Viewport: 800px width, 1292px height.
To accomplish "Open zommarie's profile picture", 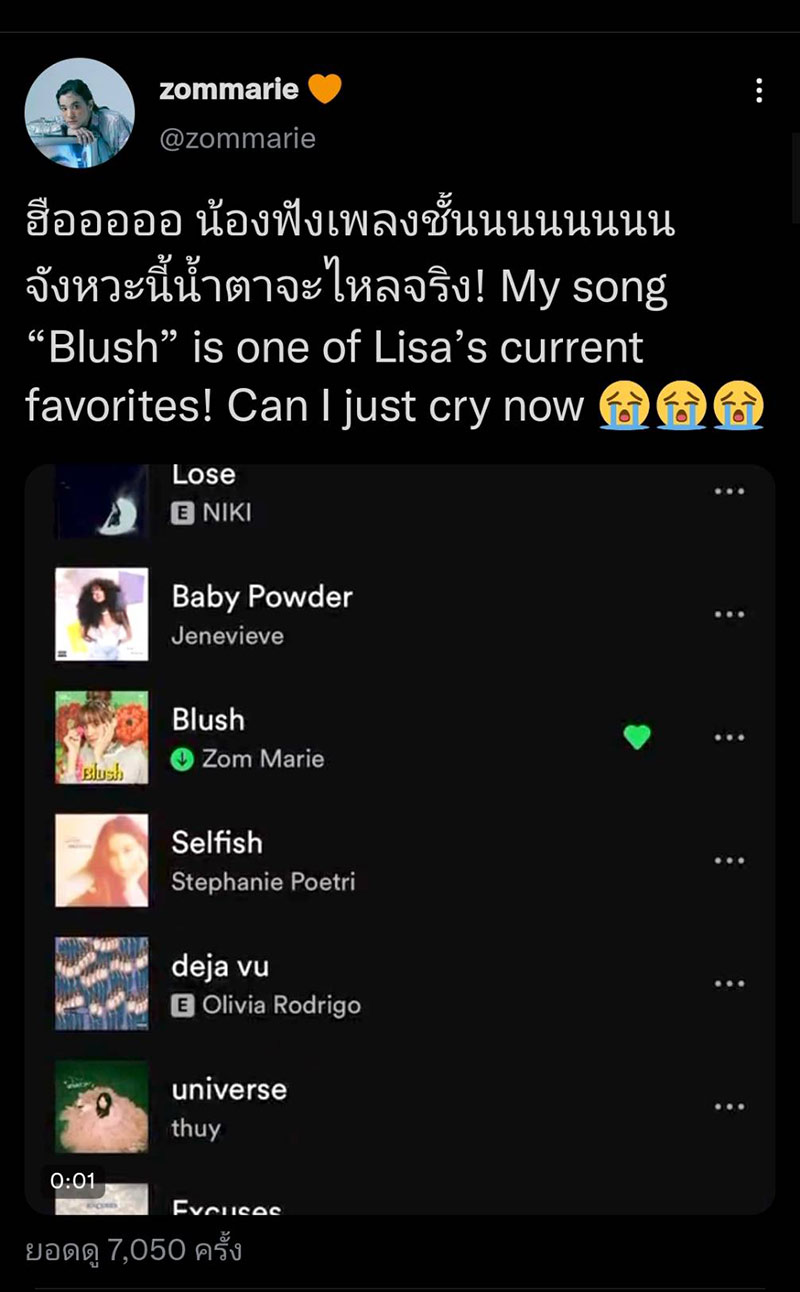I will 79,112.
